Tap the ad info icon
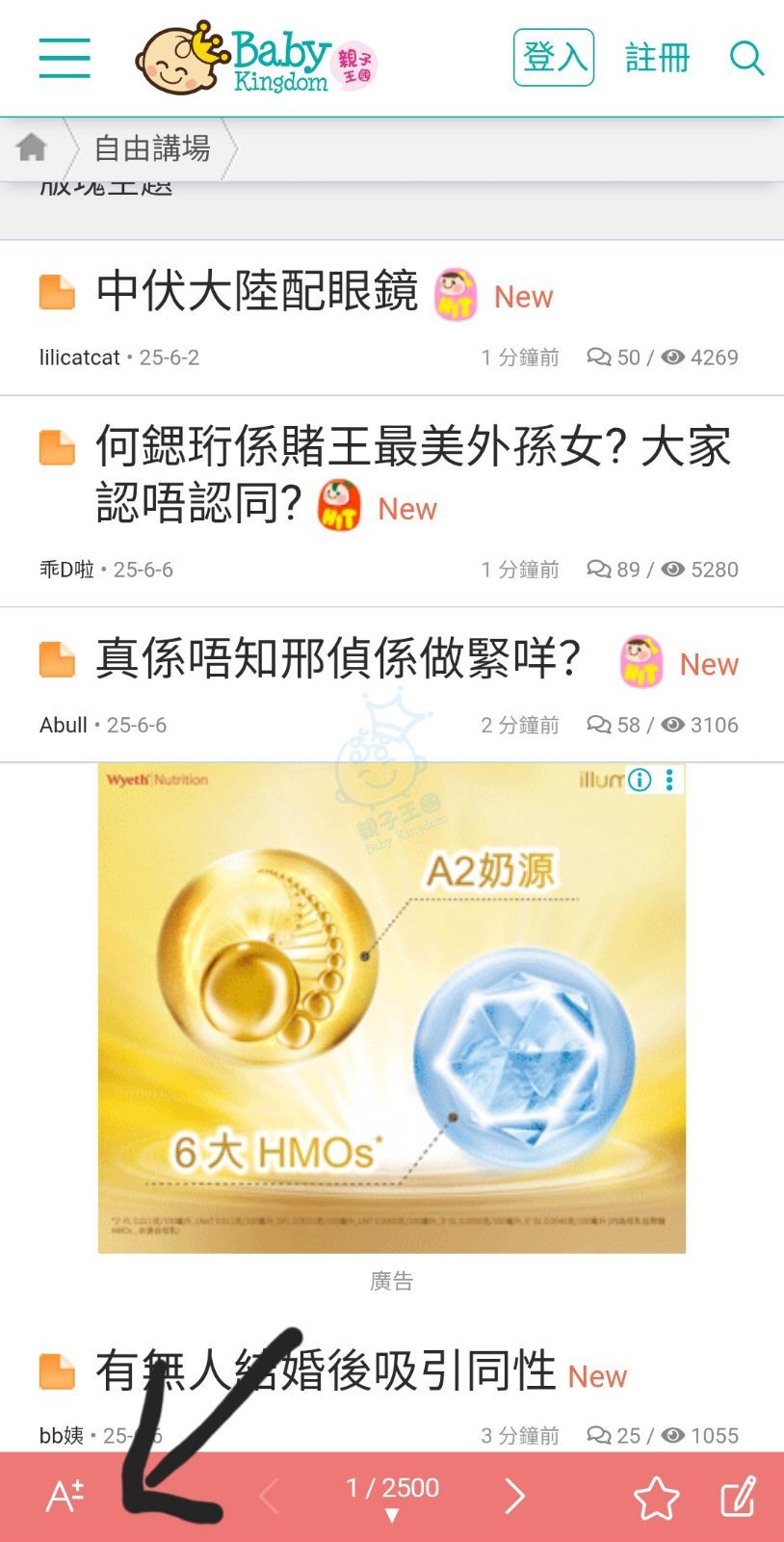Viewport: 784px width, 1542px height. point(640,780)
